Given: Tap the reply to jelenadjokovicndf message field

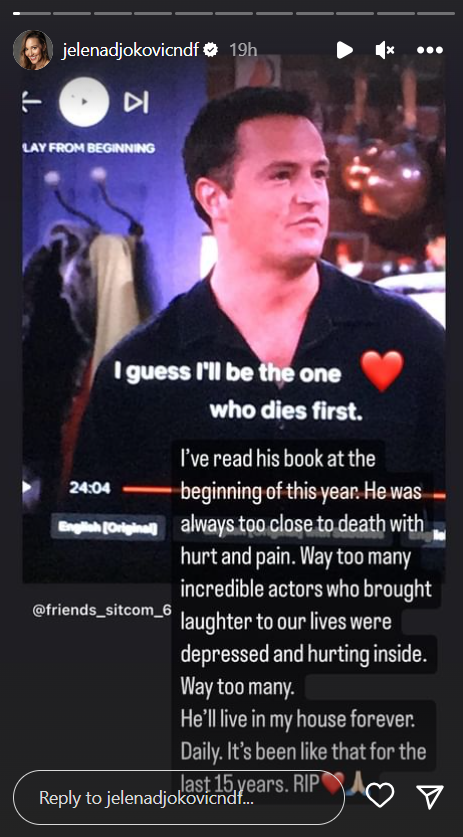Looking at the screenshot, I should click(179, 797).
